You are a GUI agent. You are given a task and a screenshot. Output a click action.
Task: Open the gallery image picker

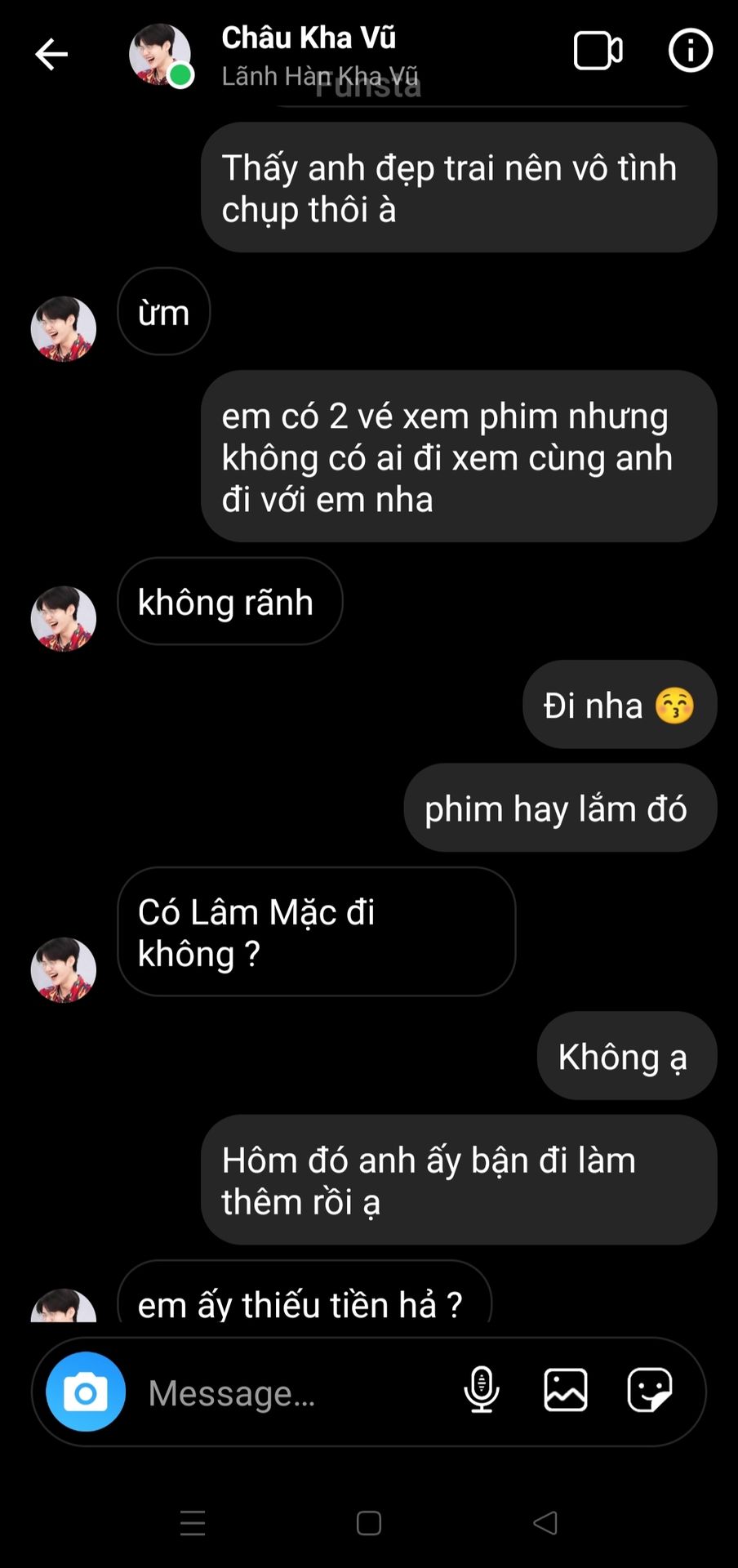566,1390
